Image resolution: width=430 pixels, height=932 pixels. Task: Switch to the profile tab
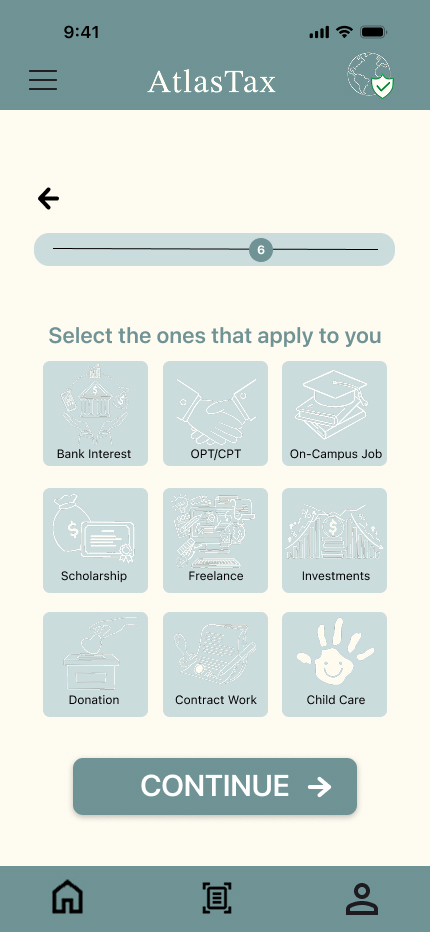(x=362, y=898)
